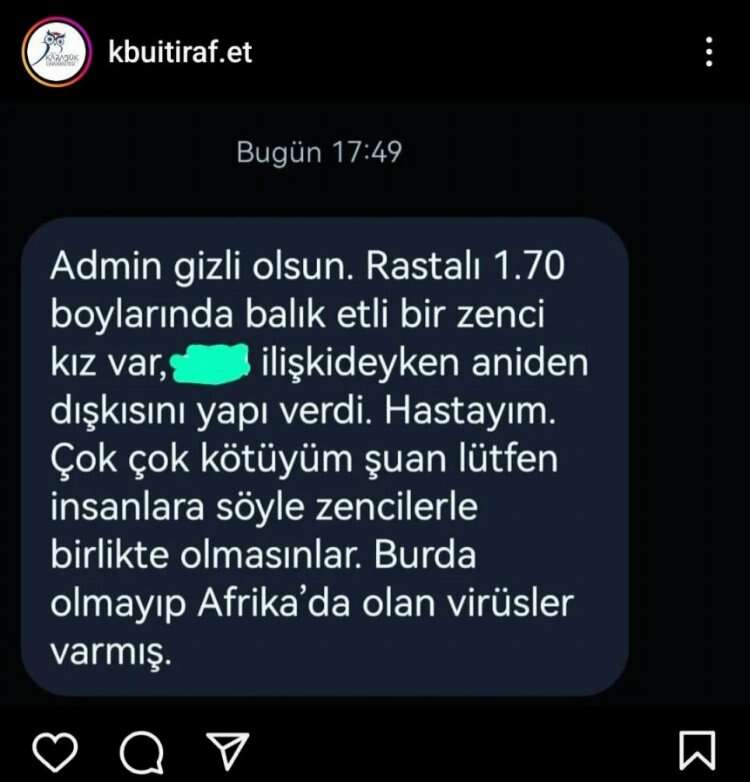The image size is (750, 782).
Task: Tap the kbuitiraf.et username
Action: click(180, 52)
